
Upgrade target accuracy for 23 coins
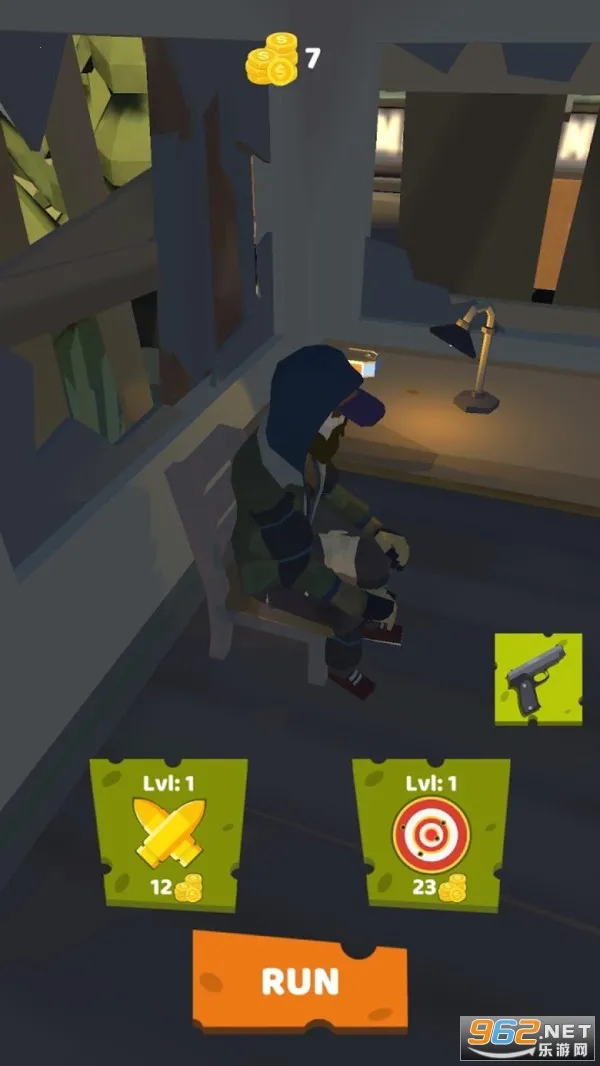(430, 835)
